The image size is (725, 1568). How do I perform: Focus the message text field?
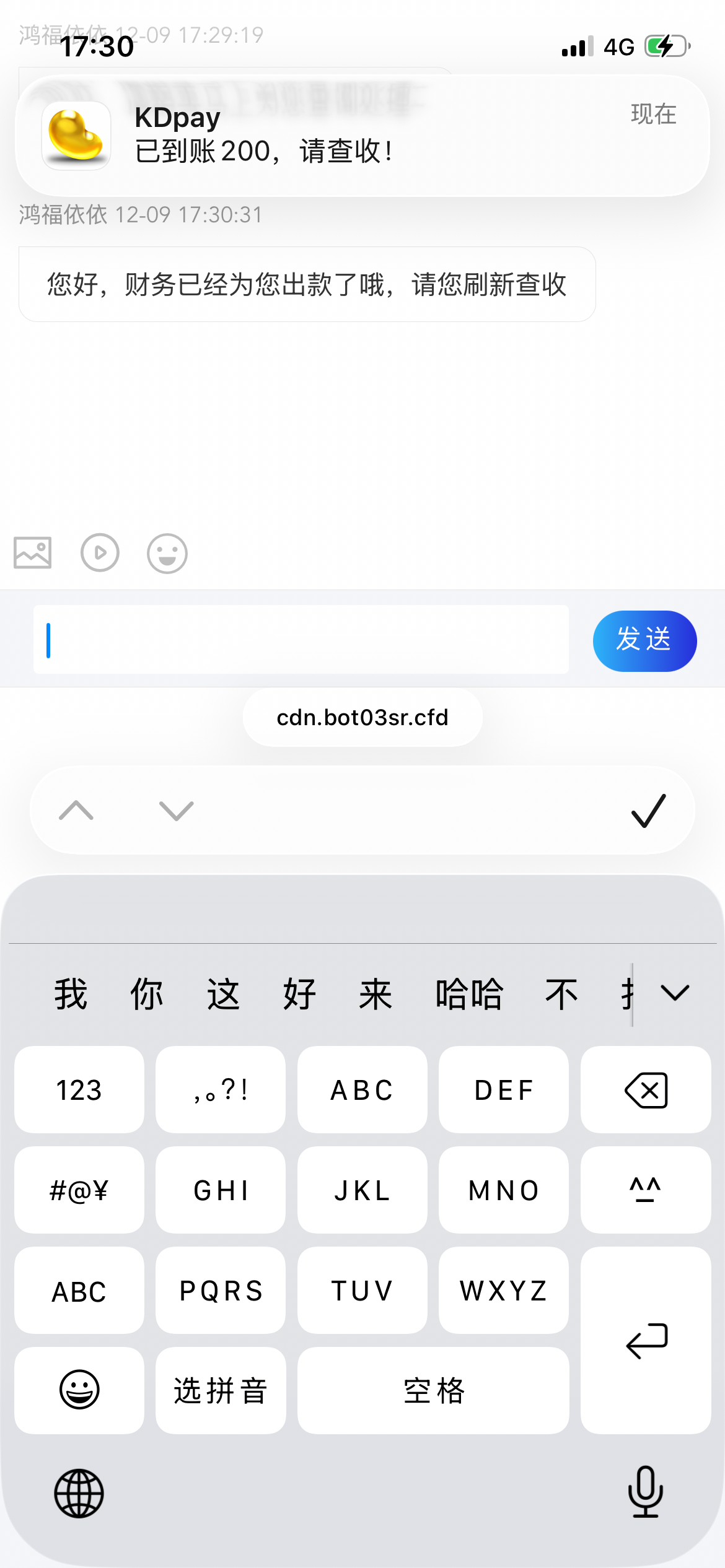coord(301,640)
